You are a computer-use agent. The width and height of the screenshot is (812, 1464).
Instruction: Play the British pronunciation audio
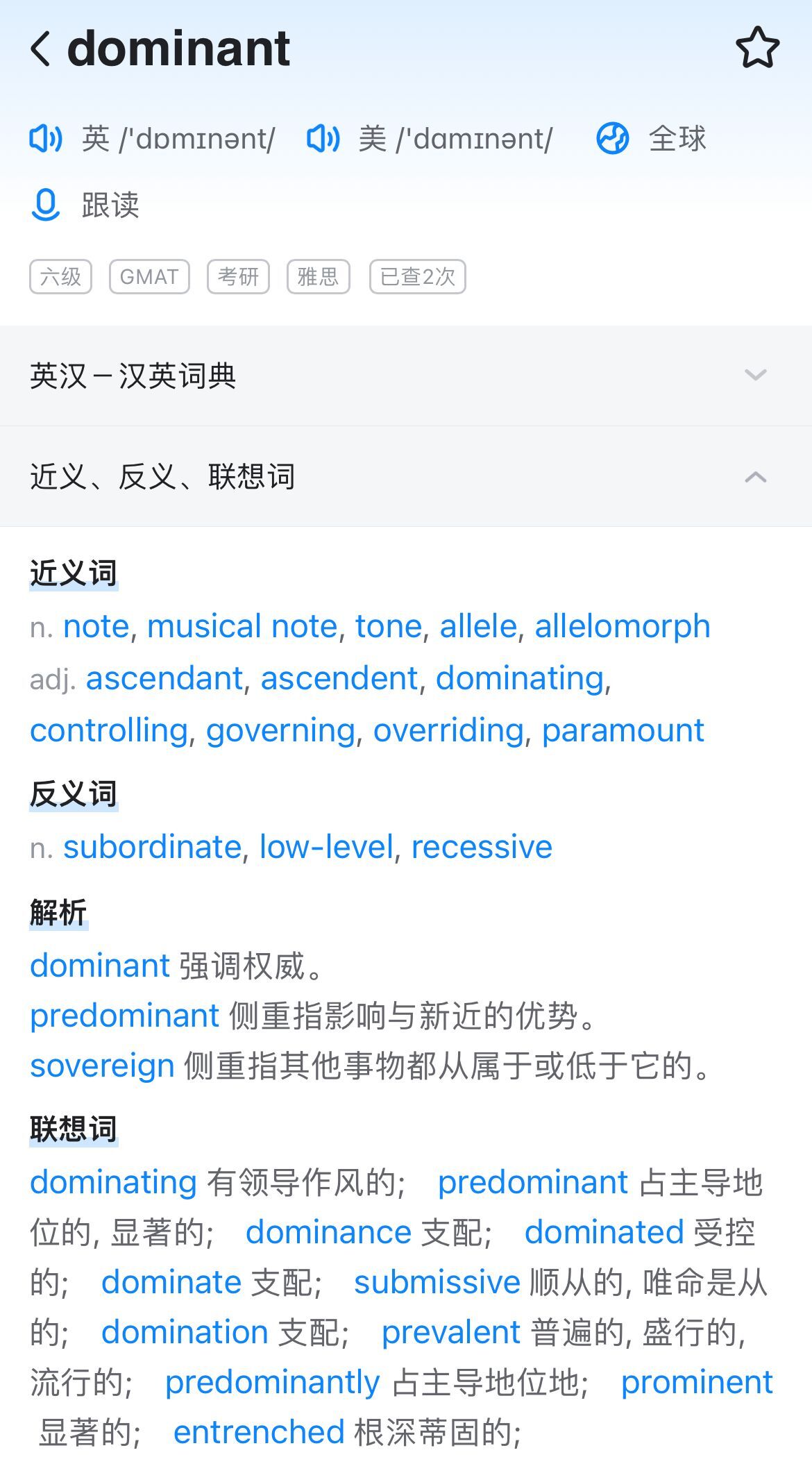[x=46, y=138]
